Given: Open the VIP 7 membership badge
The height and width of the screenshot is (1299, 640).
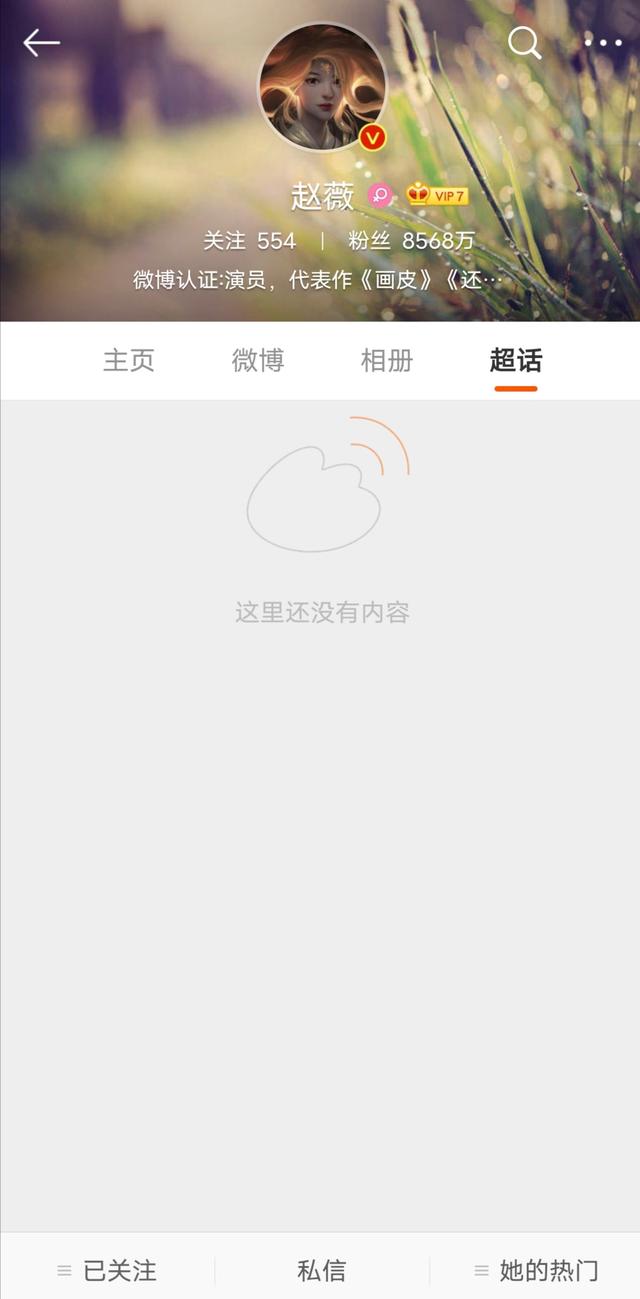Looking at the screenshot, I should click(x=438, y=196).
